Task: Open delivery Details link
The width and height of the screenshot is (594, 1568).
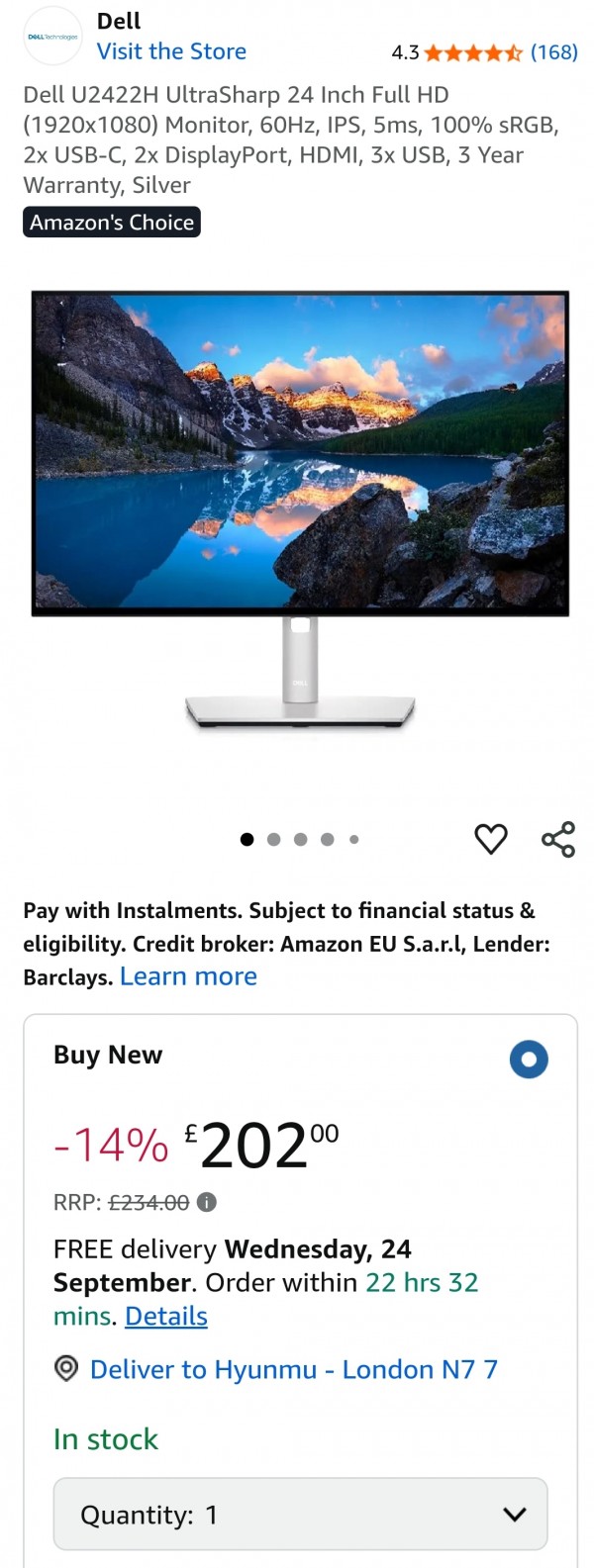Action: 166,1317
